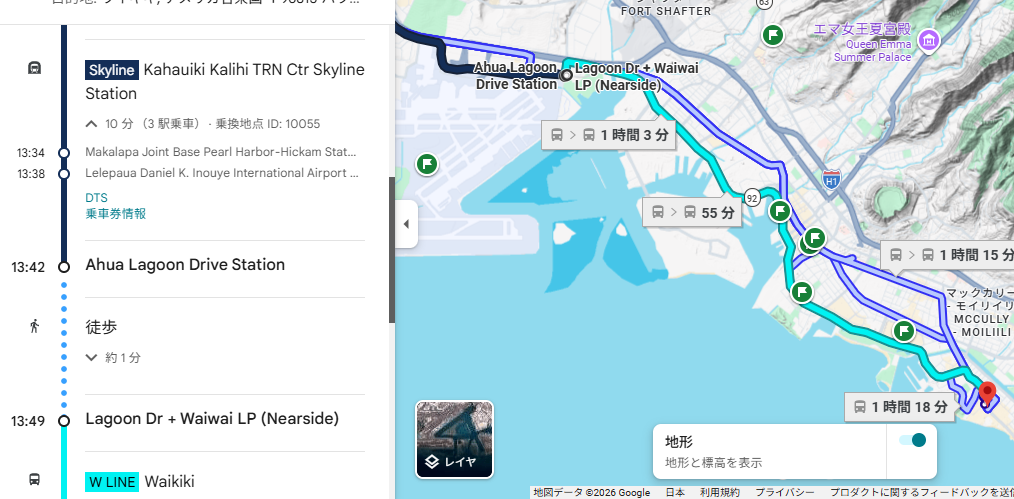Select the 1 時間 15 分 route alternative
This screenshot has height=499, width=1014.
950,255
